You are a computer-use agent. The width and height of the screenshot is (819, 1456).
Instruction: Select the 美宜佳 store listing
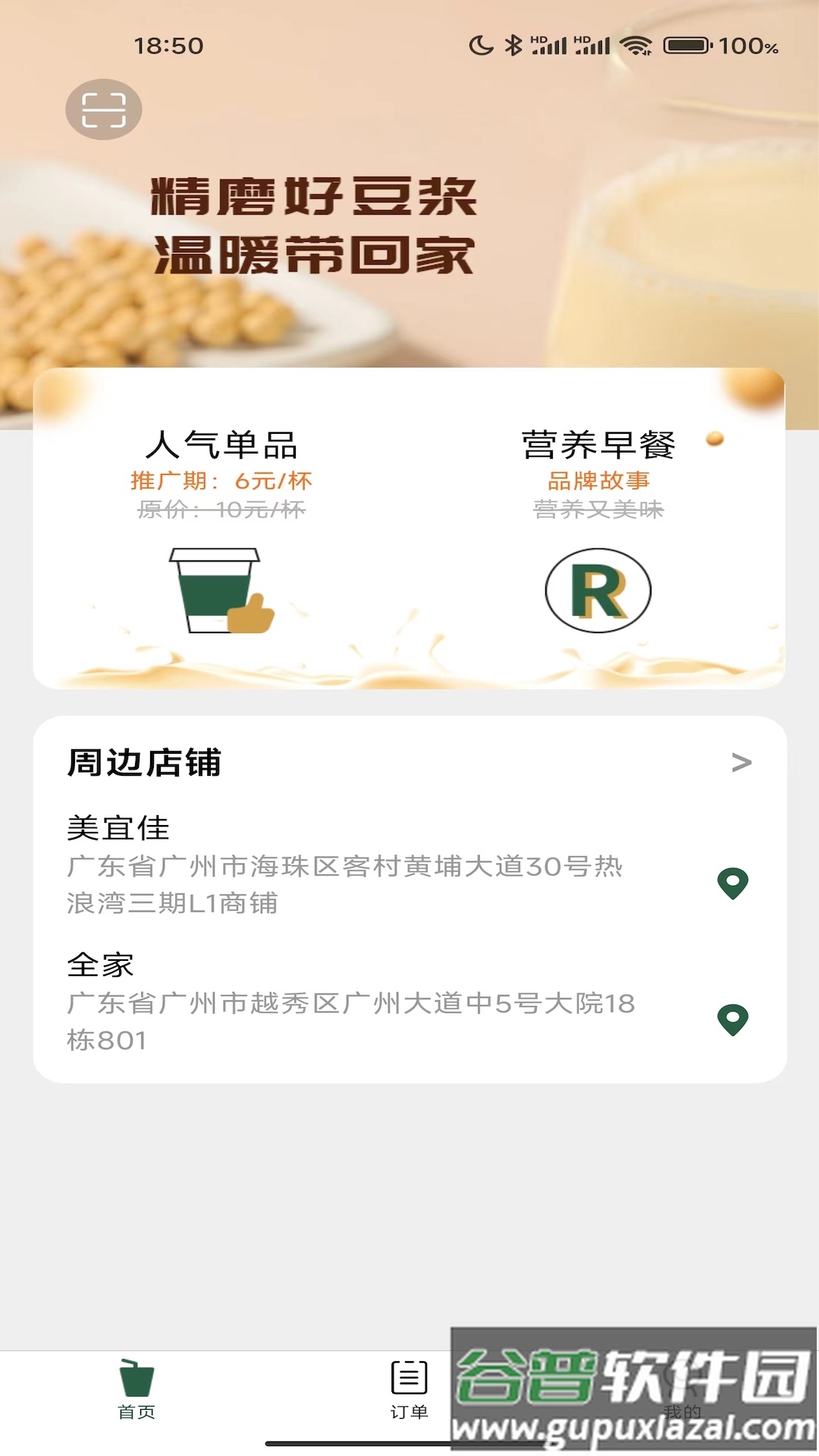tap(118, 829)
